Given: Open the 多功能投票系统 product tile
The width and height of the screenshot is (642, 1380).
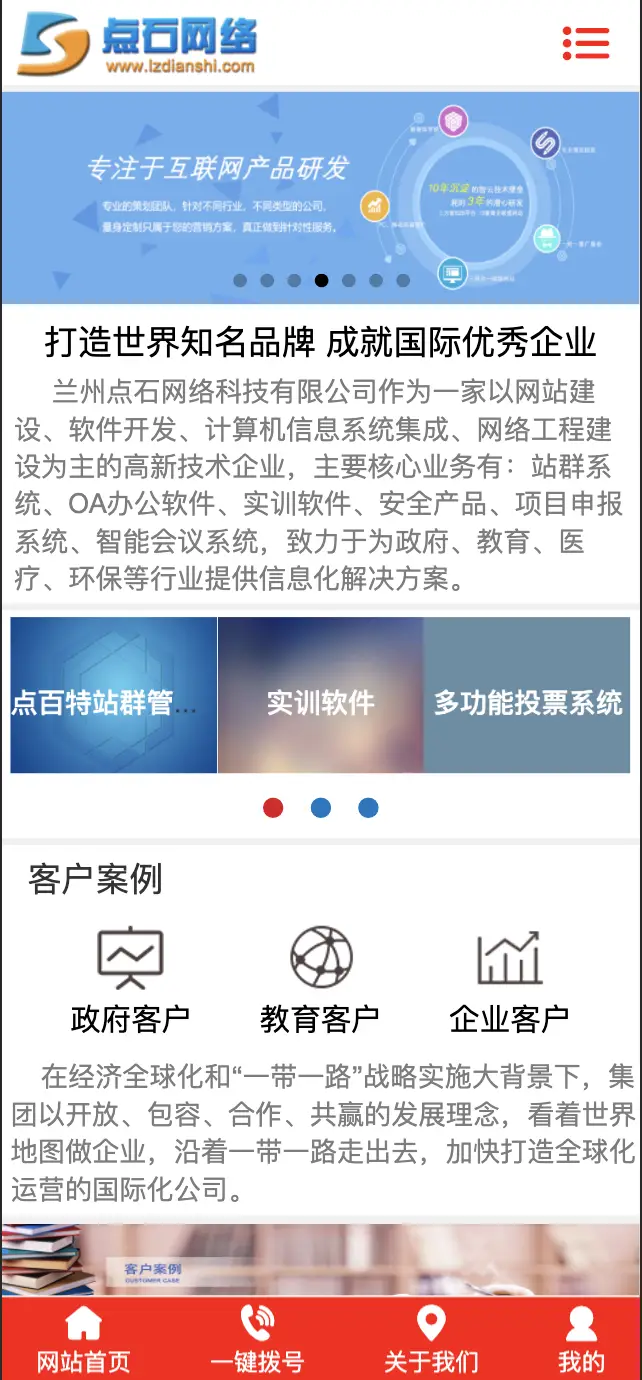Looking at the screenshot, I should pos(527,695).
